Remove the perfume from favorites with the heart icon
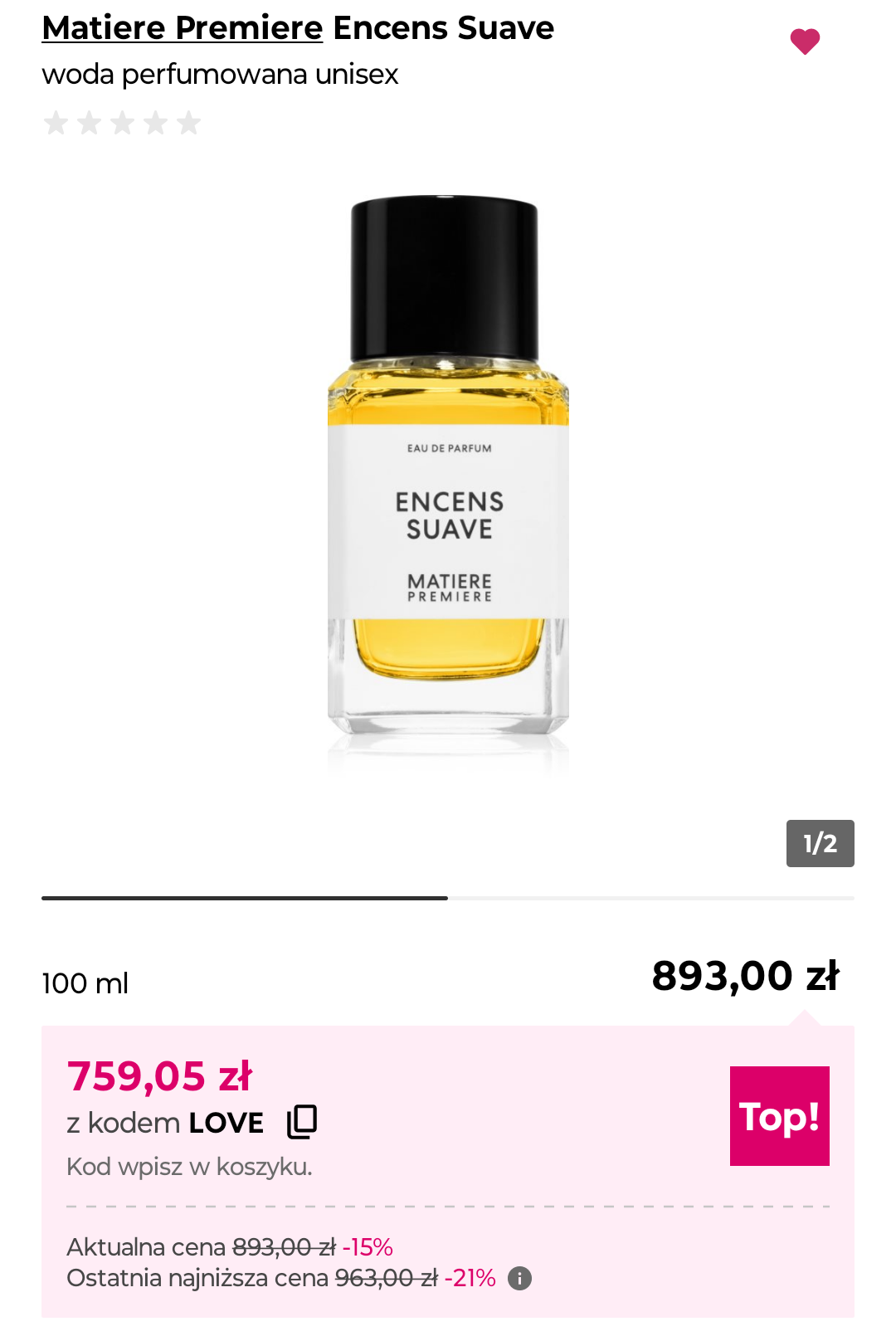Image resolution: width=896 pixels, height=1341 pixels. tap(804, 41)
